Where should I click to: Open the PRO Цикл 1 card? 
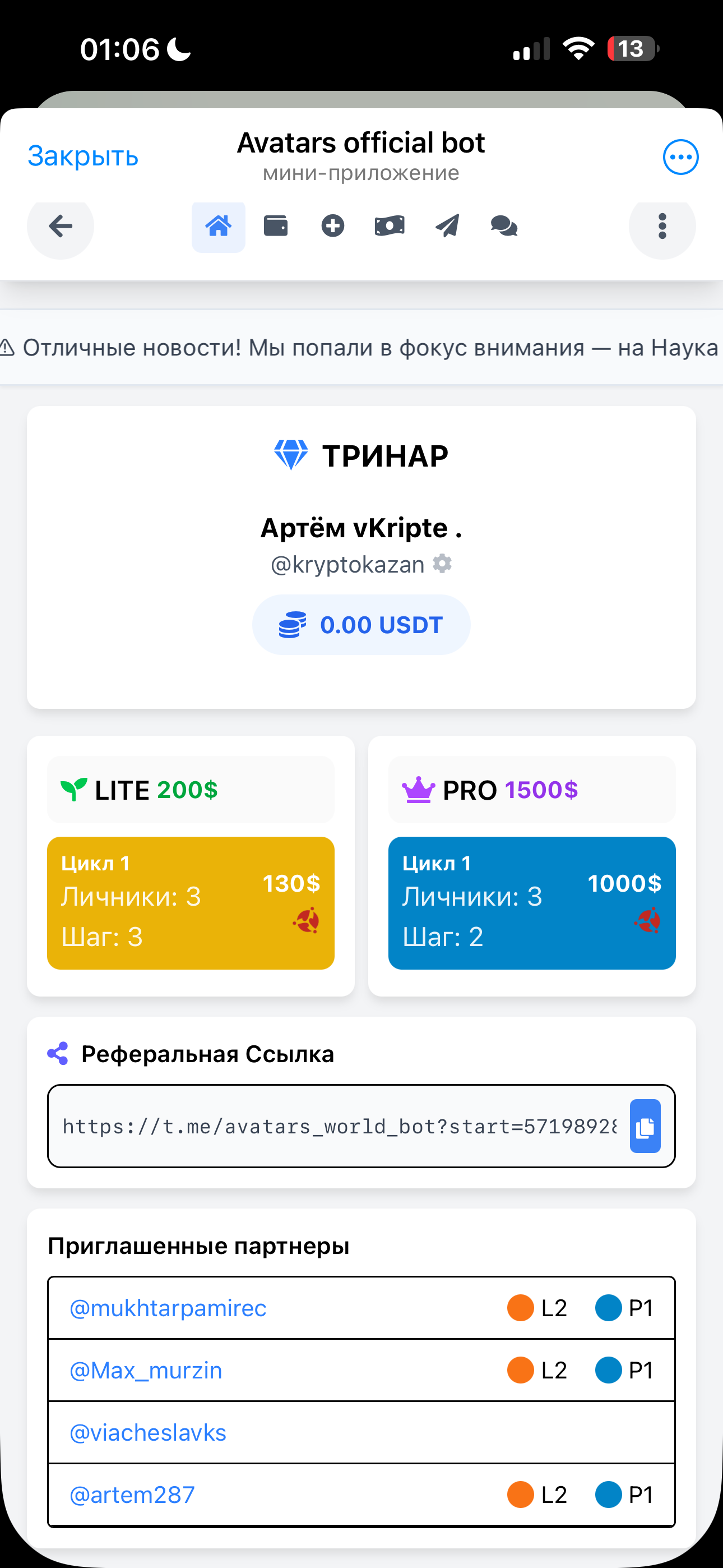(x=531, y=903)
